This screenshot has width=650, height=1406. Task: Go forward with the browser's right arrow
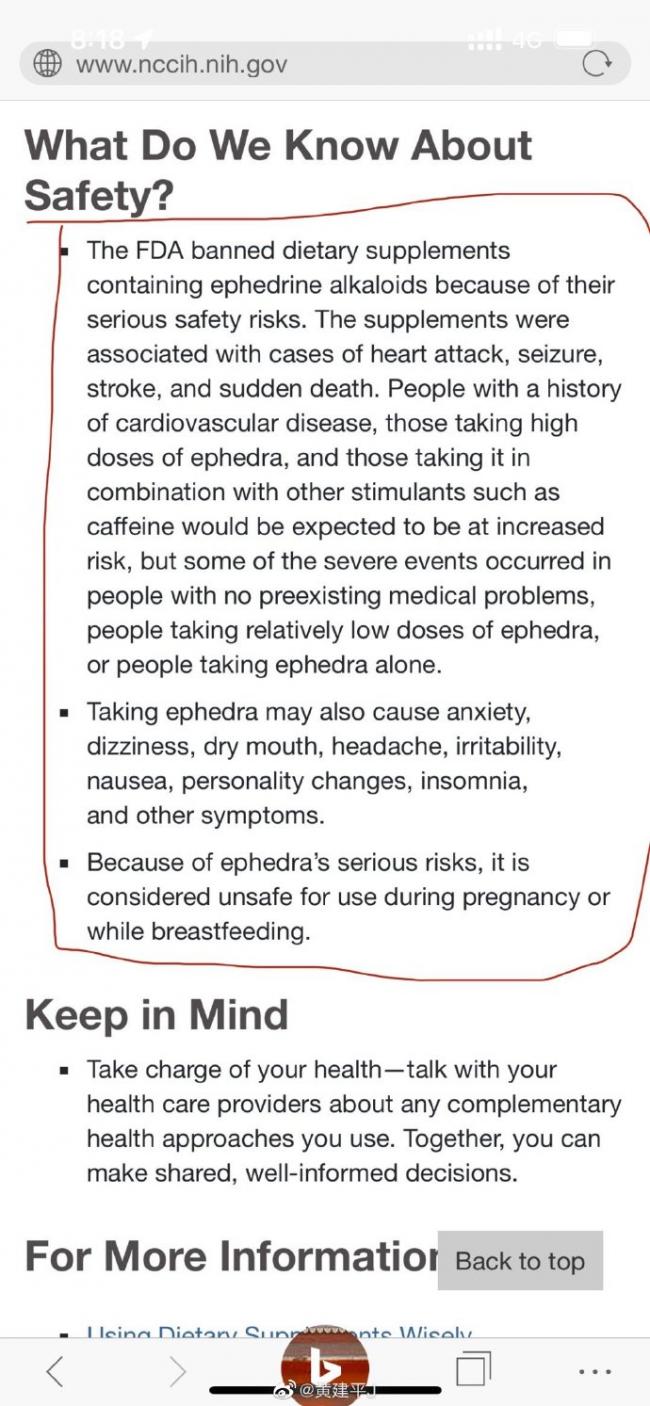point(178,1371)
